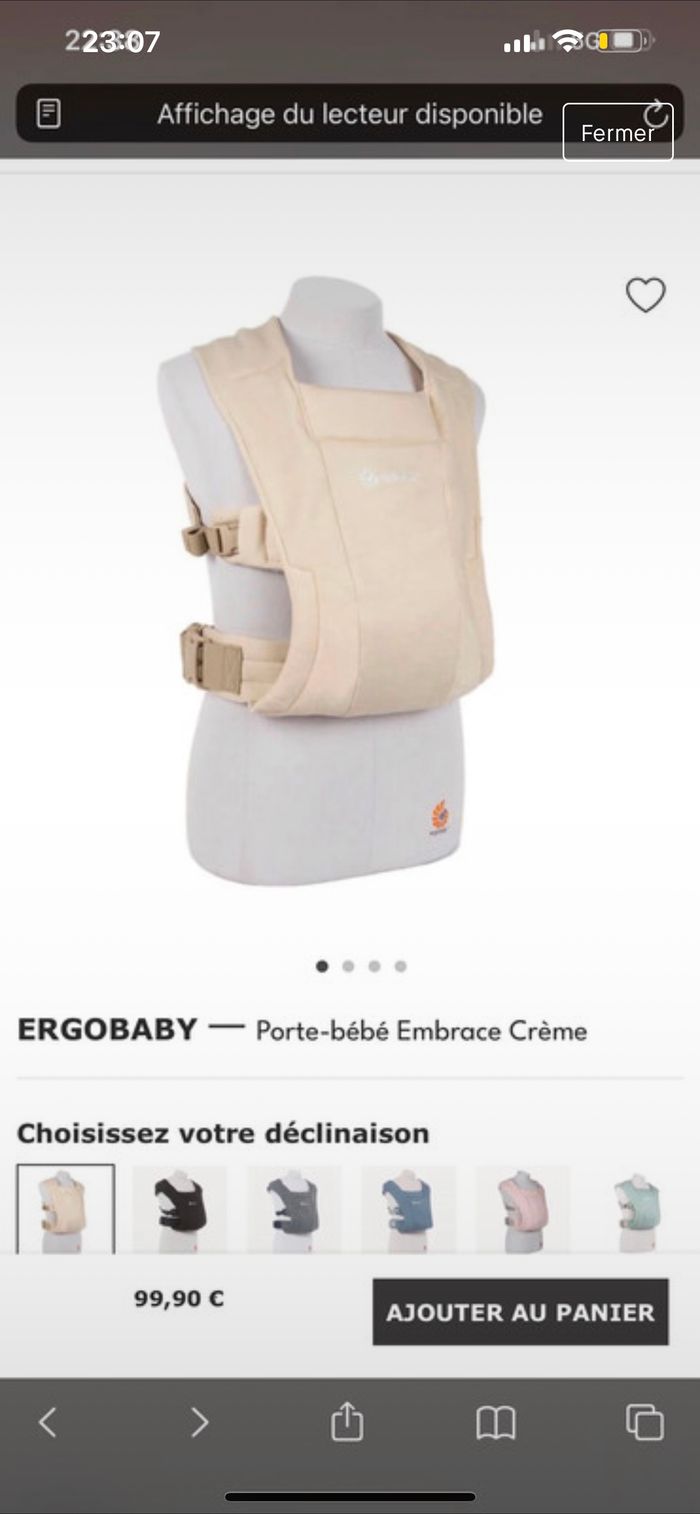Open the reader view icon in the address bar
Viewport: 700px width, 1514px height.
[48, 113]
